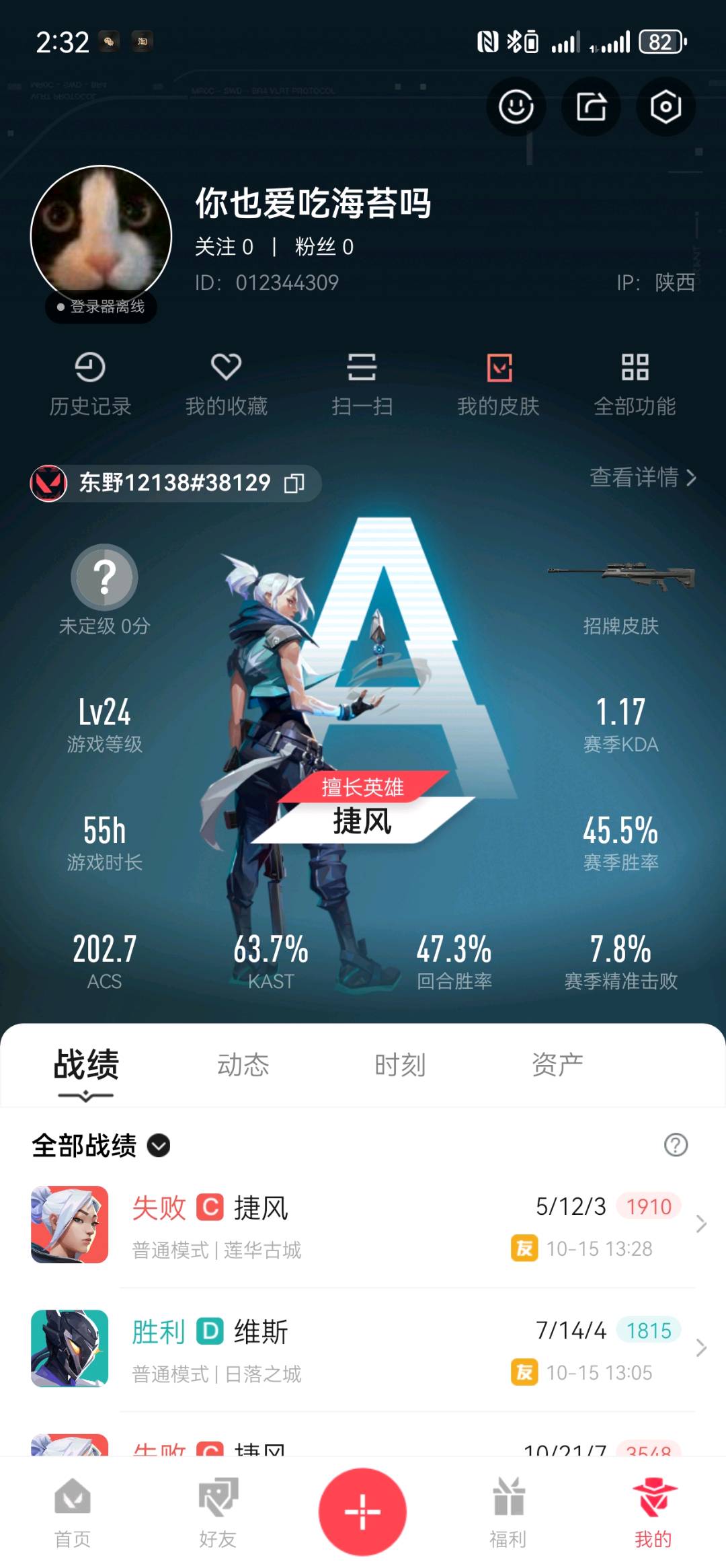Screen dimensions: 726x1568
Task: Switch to the 动态 tab
Action: (243, 1065)
